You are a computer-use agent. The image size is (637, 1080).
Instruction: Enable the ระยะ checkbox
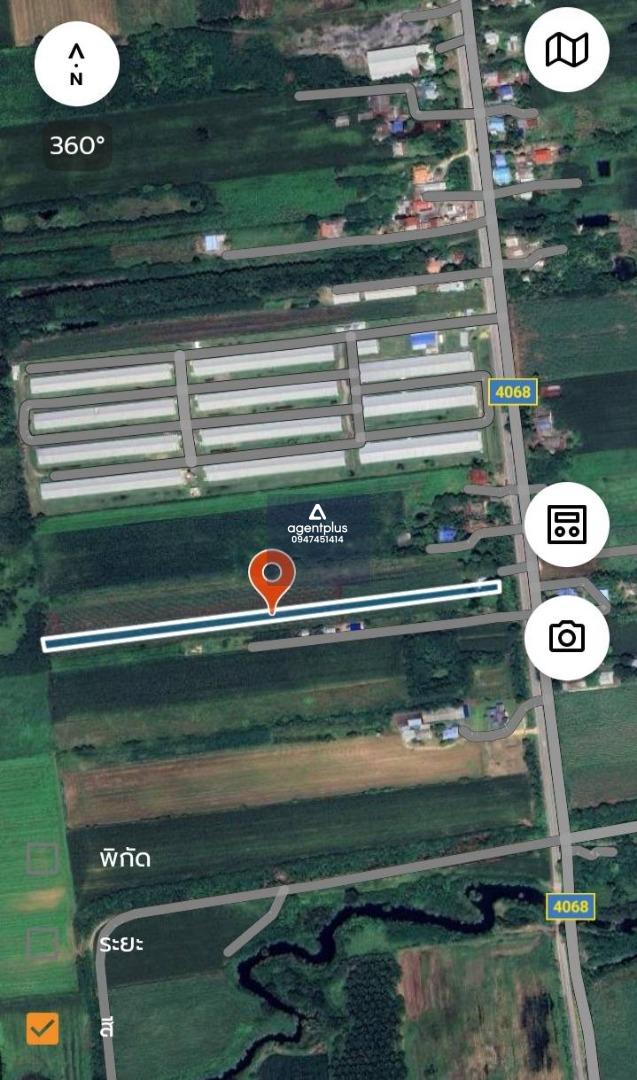[42, 943]
